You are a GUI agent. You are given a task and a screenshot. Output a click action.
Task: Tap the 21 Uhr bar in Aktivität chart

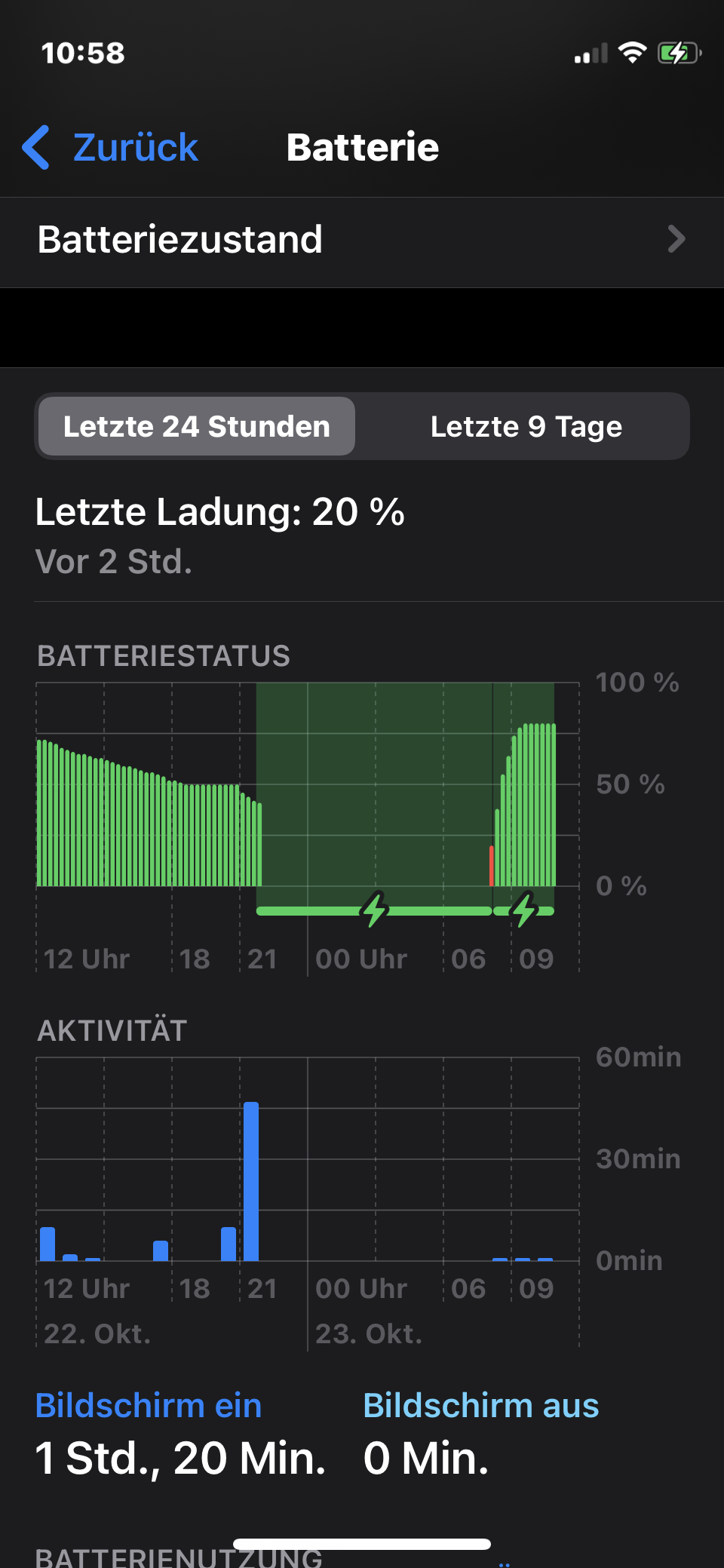251,1181
